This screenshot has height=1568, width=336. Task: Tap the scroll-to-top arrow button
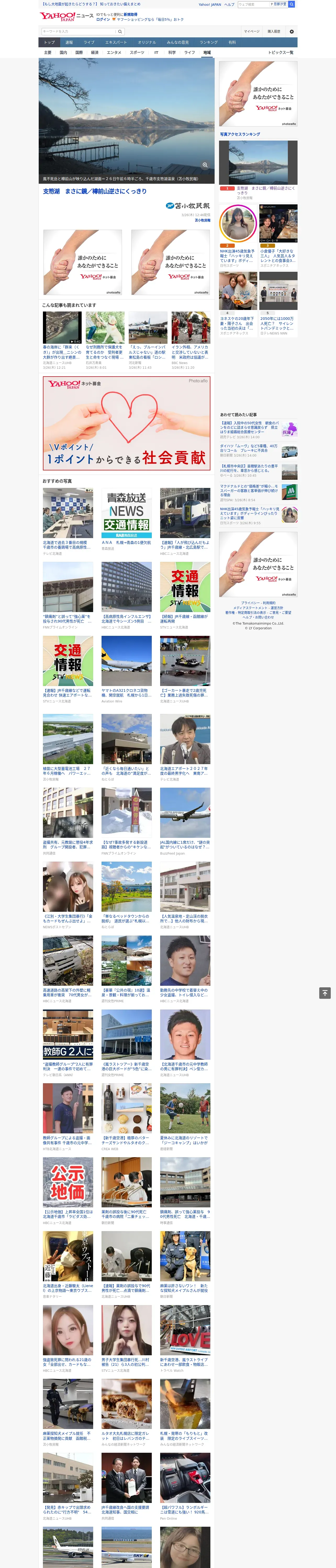click(x=325, y=993)
